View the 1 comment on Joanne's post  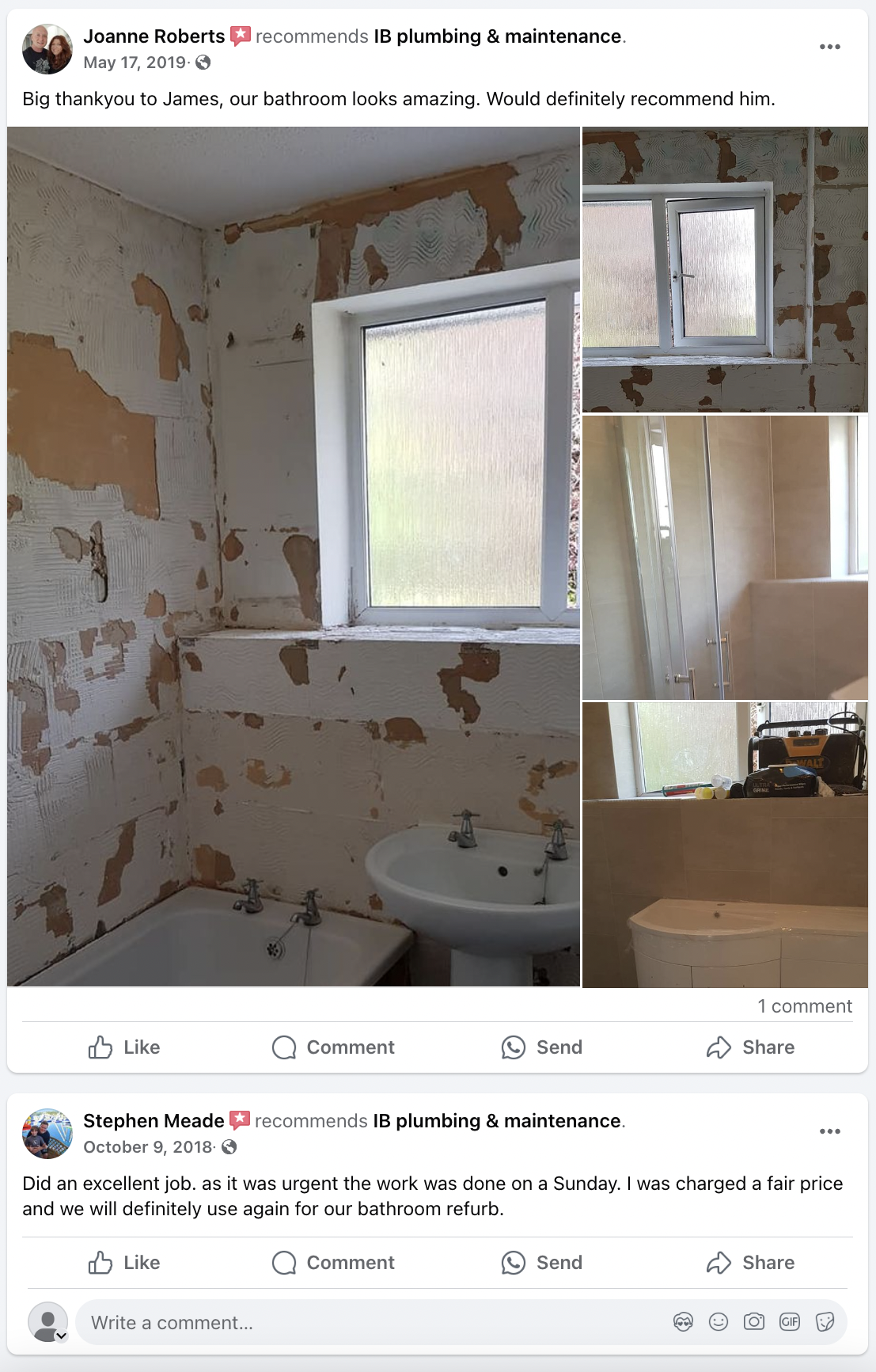click(804, 1006)
